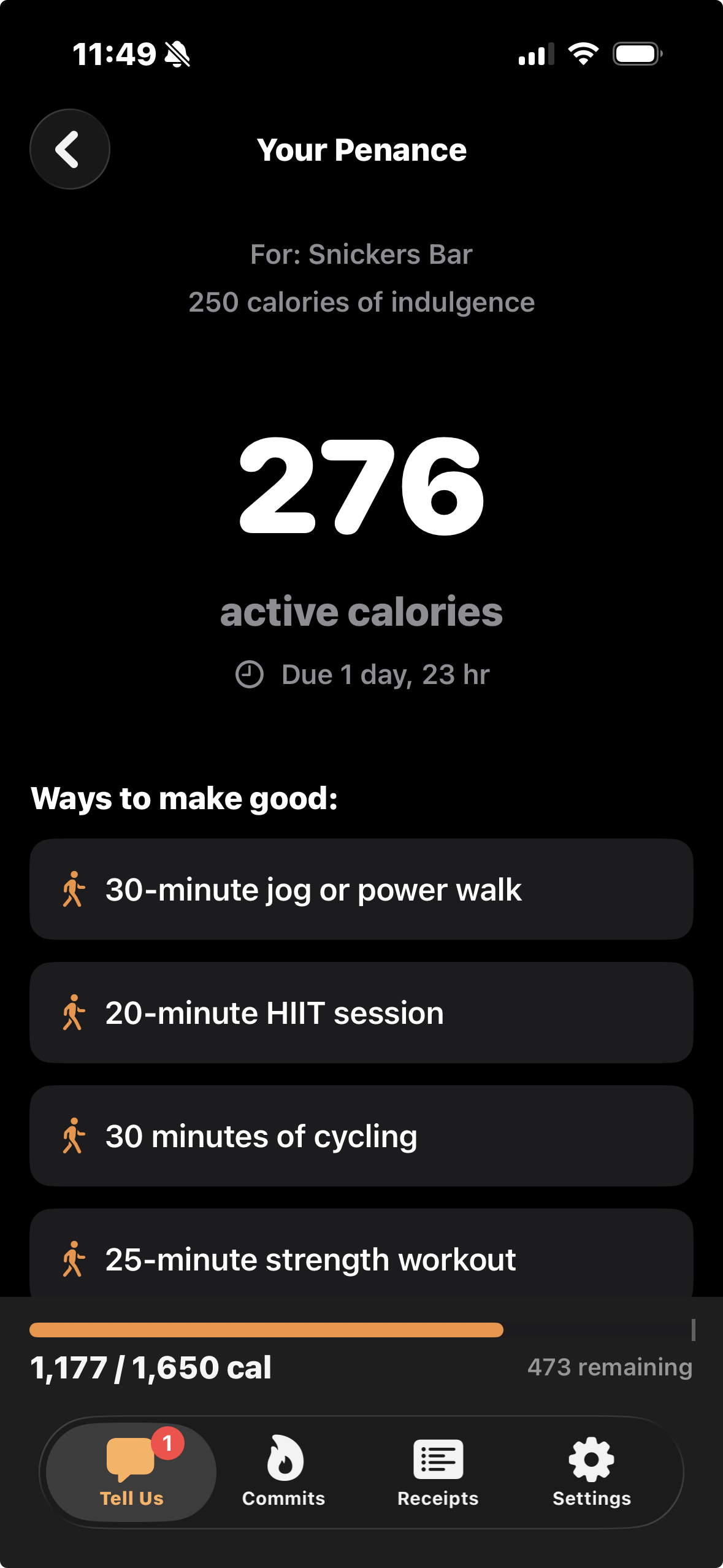Choose the 20-minute HIIT session option
Viewport: 723px width, 1568px height.
point(361,1012)
